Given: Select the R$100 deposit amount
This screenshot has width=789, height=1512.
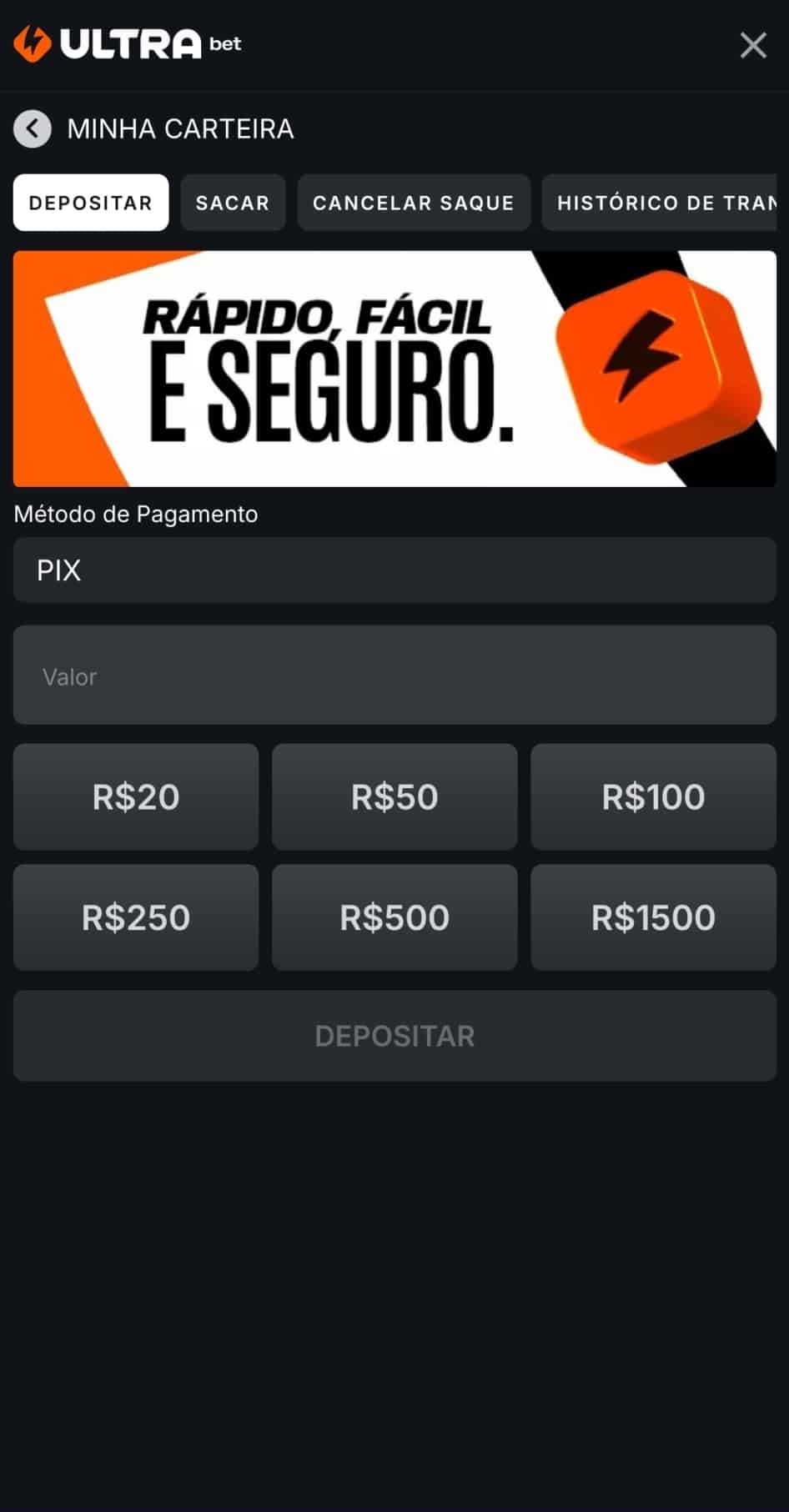Looking at the screenshot, I should (x=653, y=796).
